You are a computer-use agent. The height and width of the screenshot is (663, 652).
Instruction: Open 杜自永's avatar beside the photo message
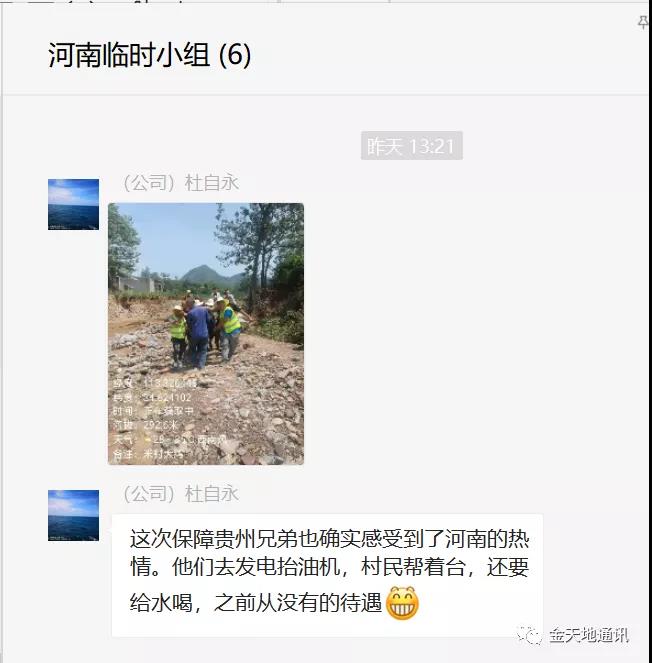point(73,205)
